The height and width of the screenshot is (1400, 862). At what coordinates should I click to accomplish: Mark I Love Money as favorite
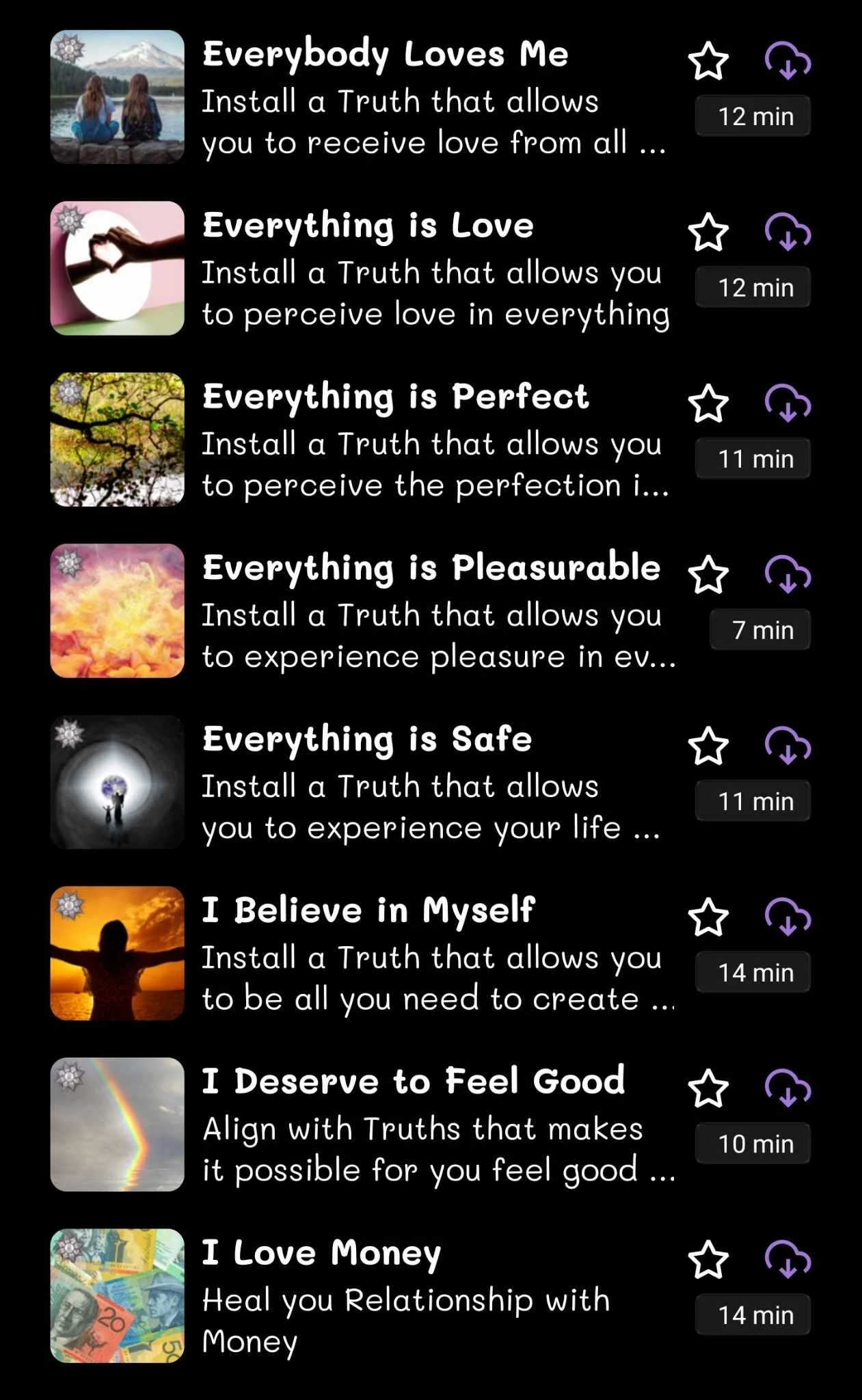708,1261
